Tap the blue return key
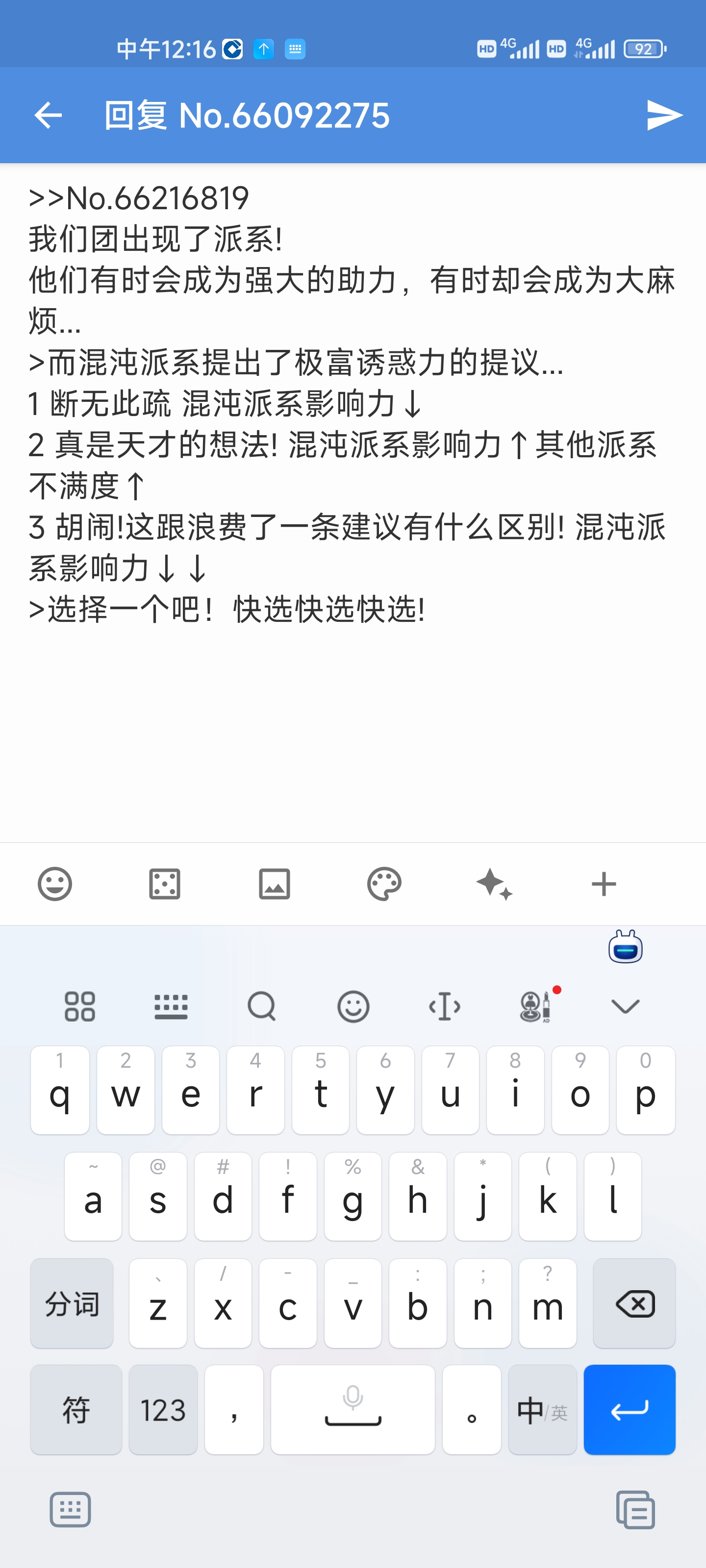706x1568 pixels. [629, 1410]
